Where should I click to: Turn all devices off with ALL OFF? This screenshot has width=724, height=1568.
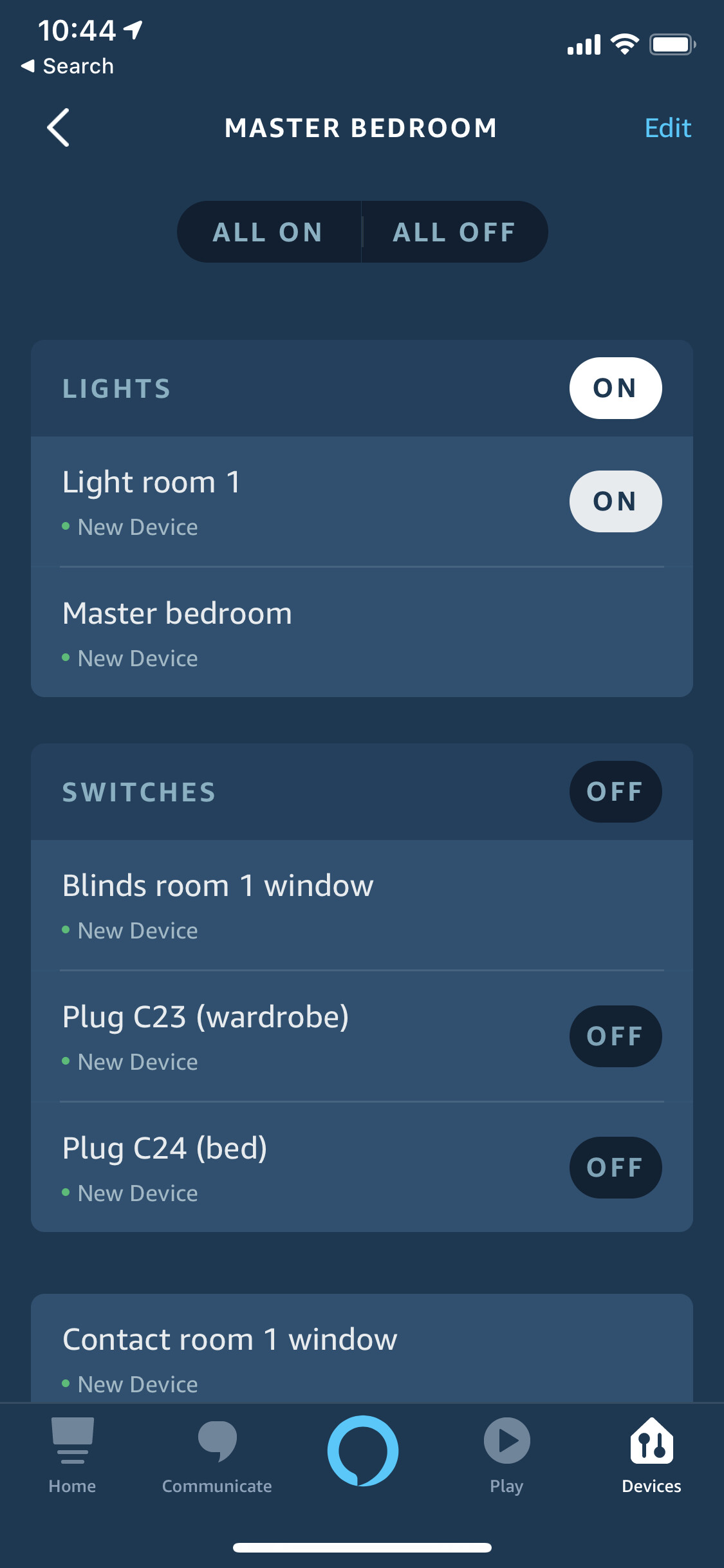454,232
